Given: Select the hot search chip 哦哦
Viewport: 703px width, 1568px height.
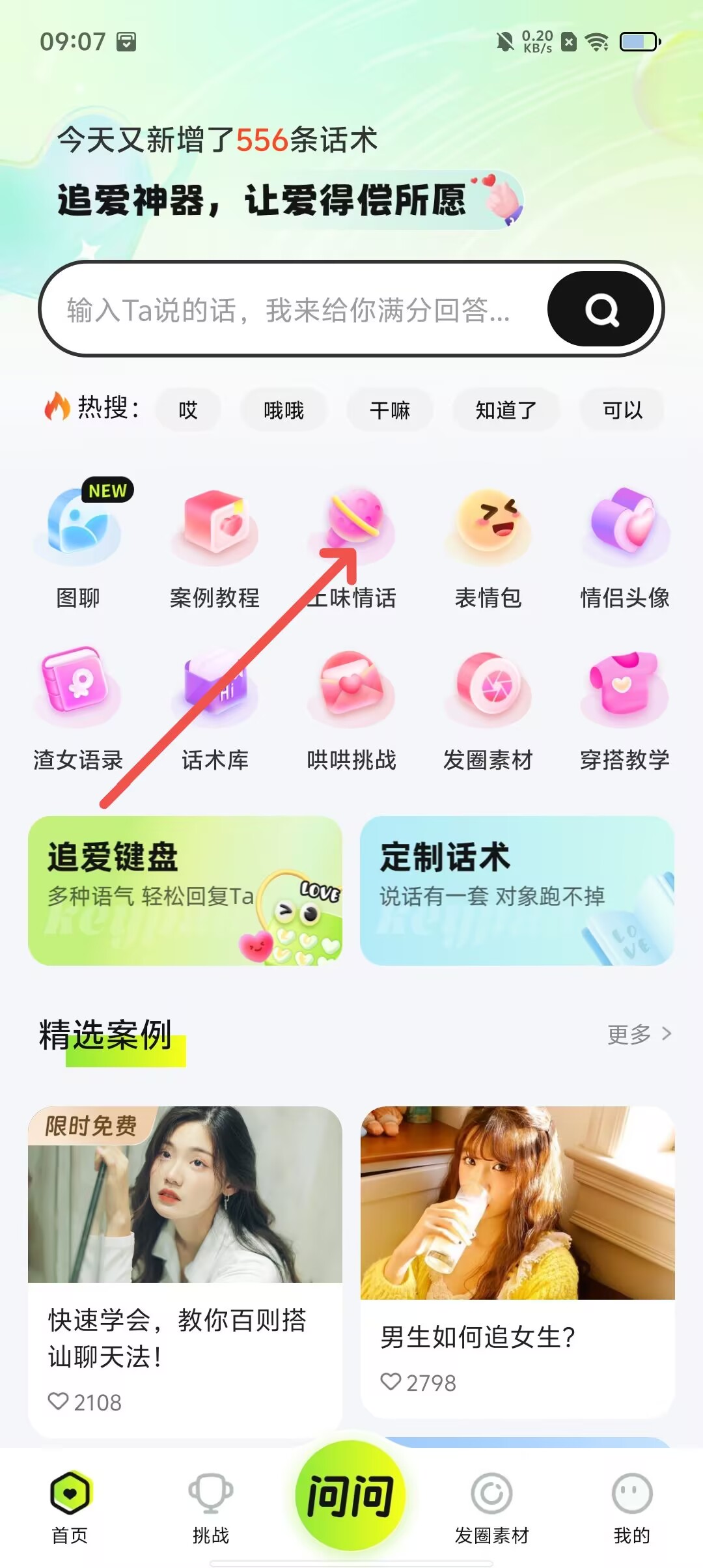Looking at the screenshot, I should tap(284, 410).
